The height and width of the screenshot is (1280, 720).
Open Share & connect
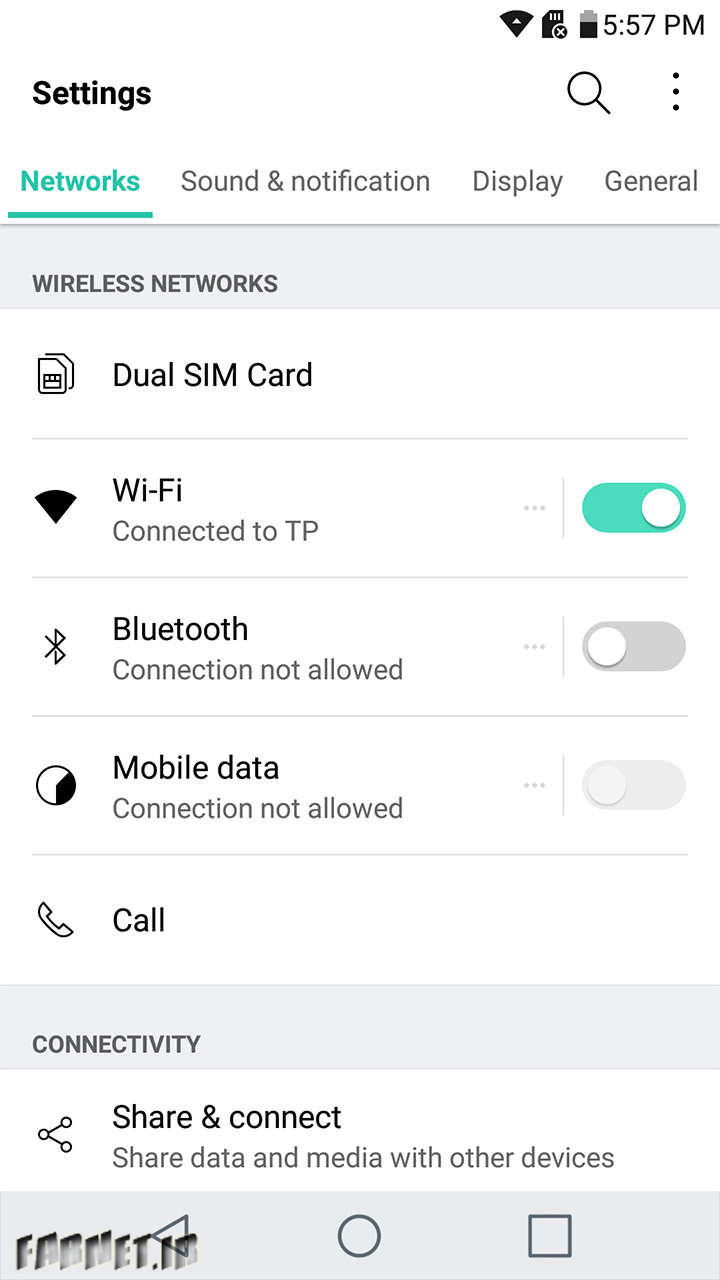(x=360, y=1136)
